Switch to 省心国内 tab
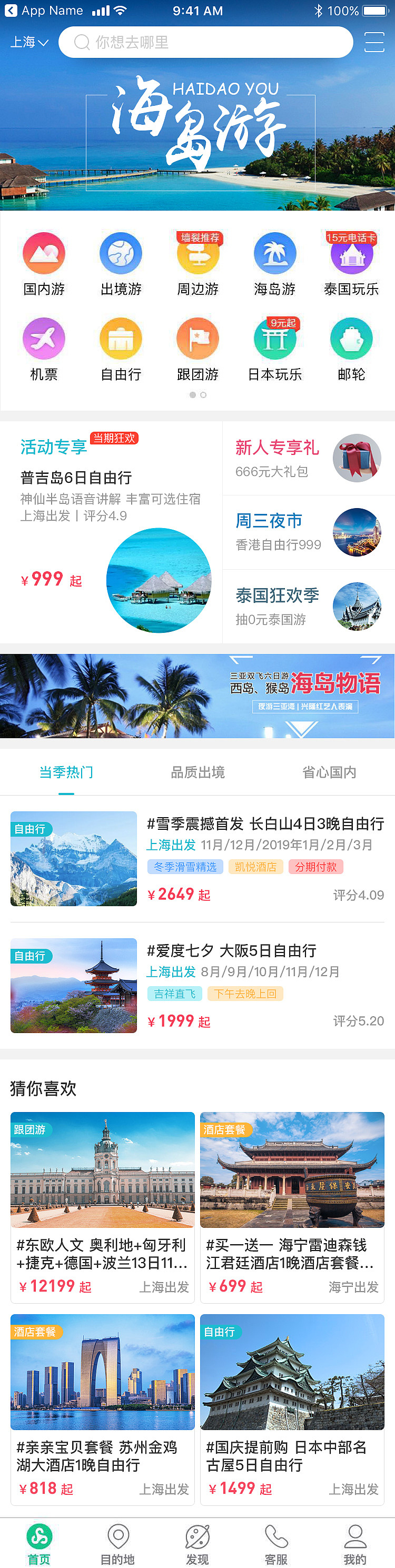Image resolution: width=395 pixels, height=1568 pixels. tap(329, 772)
